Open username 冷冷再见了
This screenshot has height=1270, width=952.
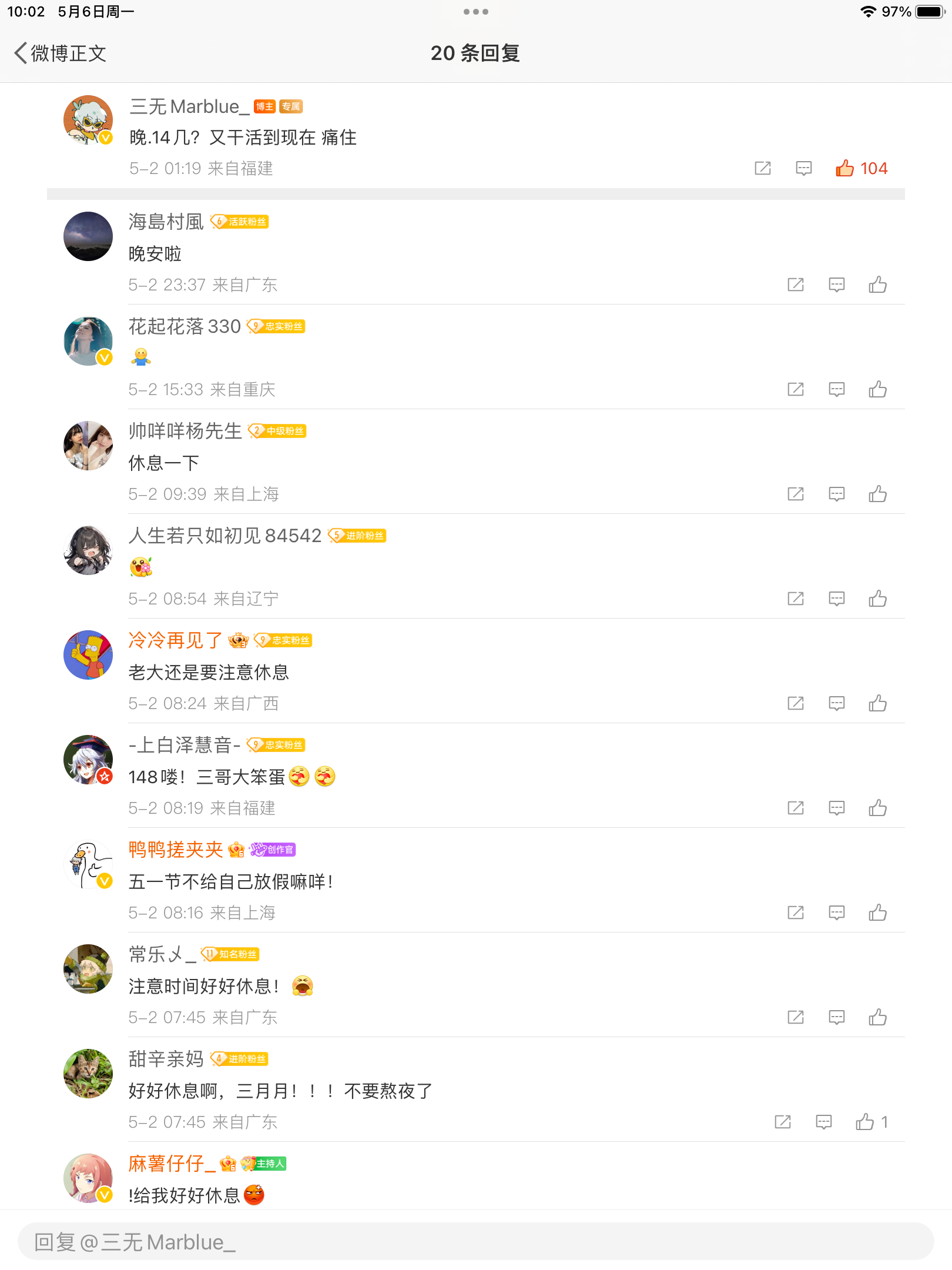[x=175, y=640]
